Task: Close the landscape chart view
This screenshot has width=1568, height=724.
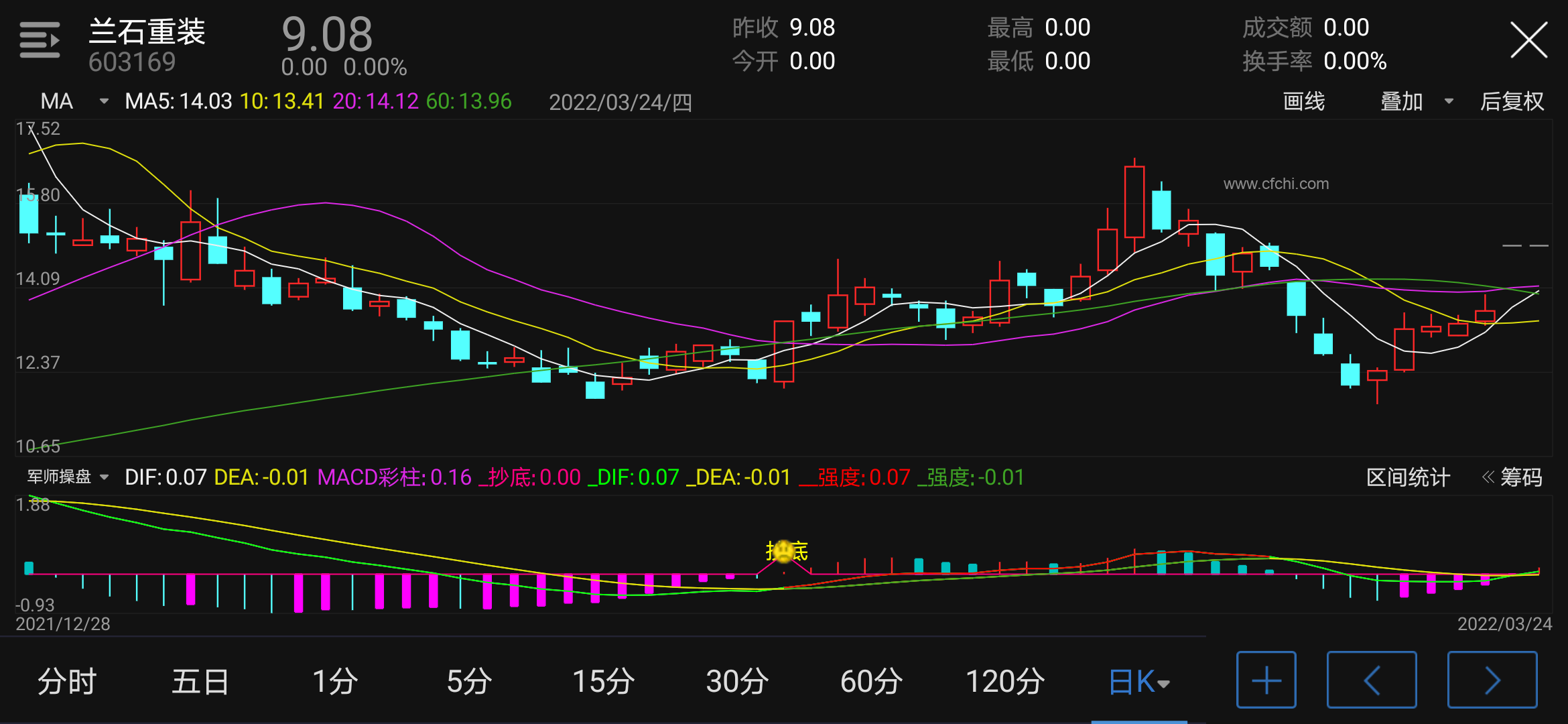Action: [x=1528, y=40]
